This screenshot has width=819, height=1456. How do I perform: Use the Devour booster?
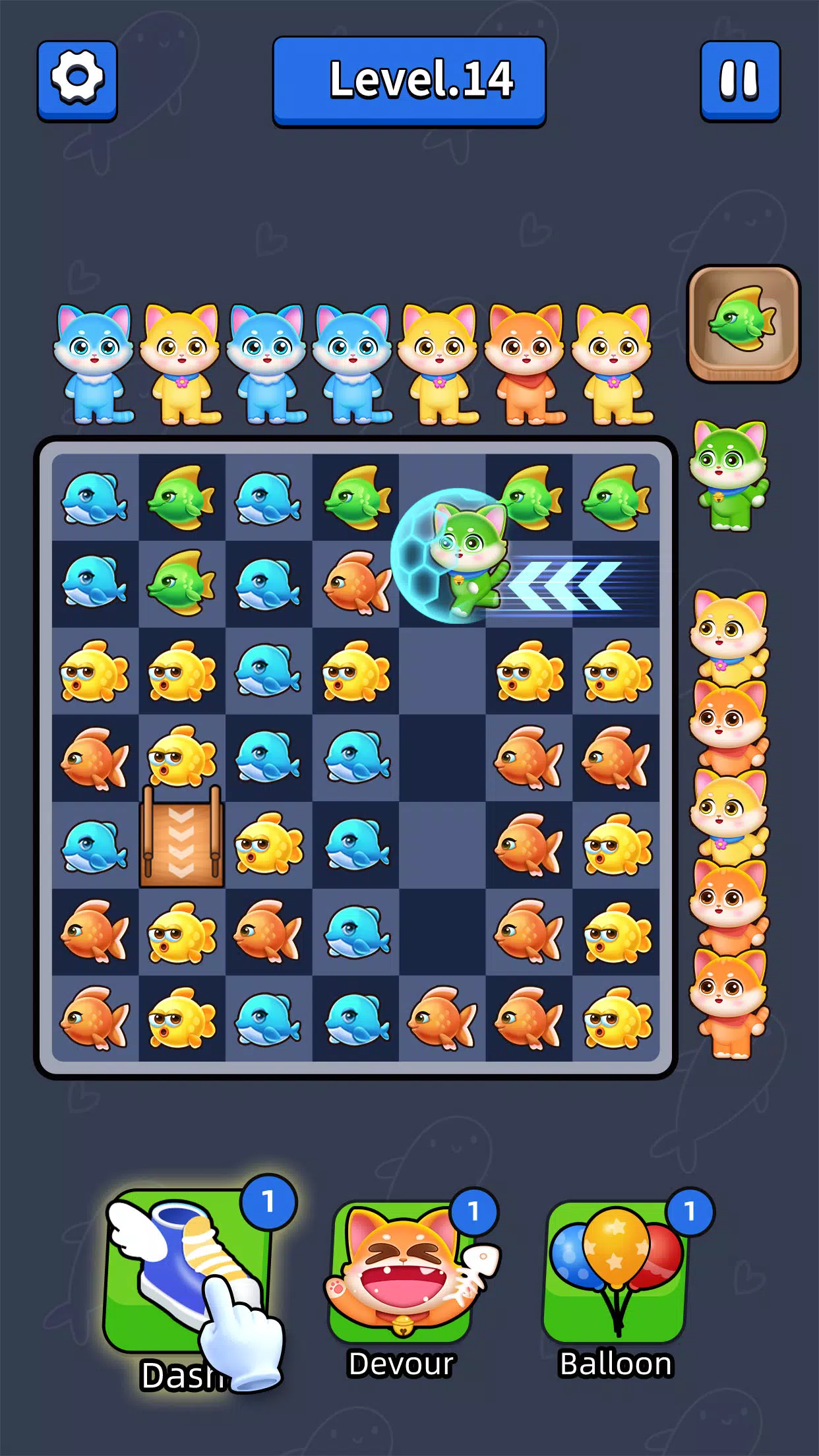pos(401,1273)
